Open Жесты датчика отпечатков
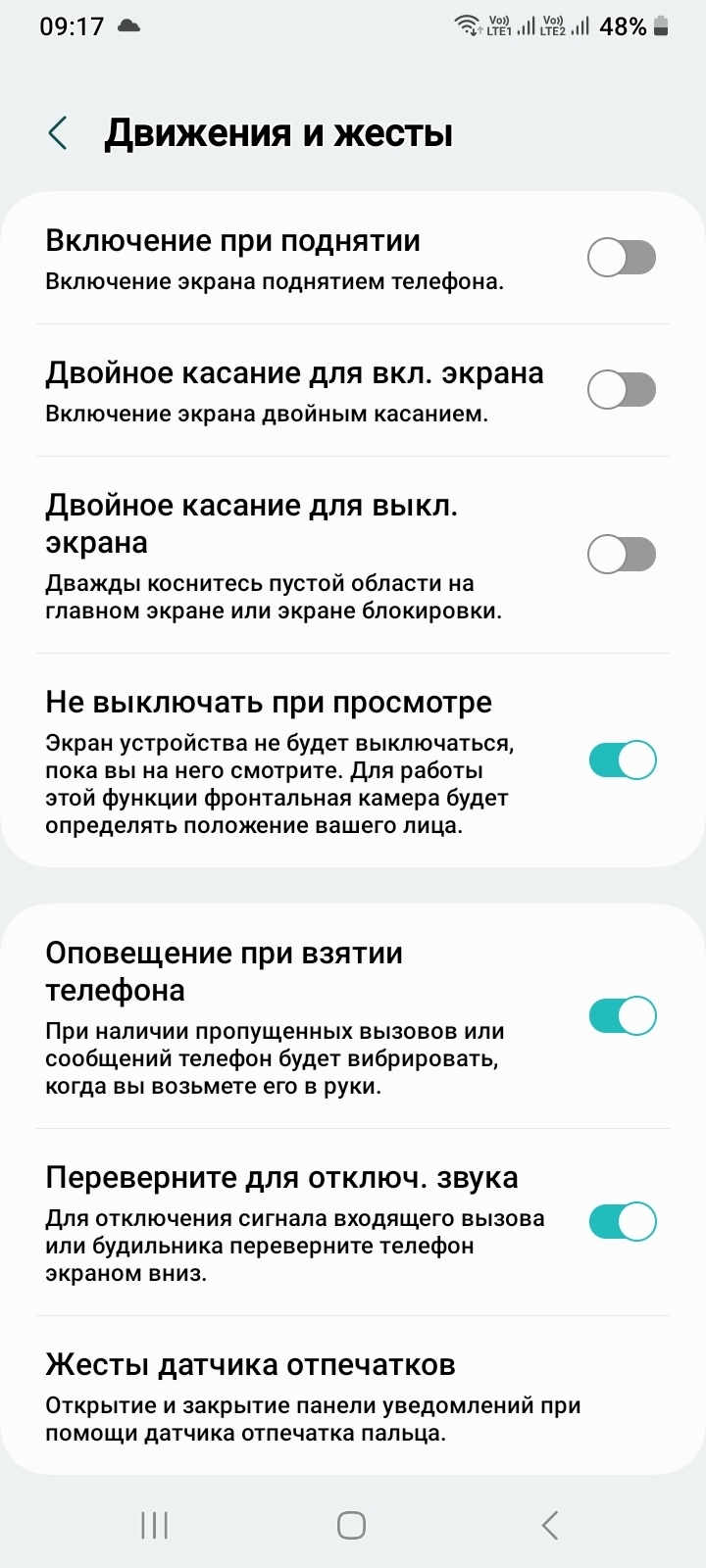 coord(314,1397)
